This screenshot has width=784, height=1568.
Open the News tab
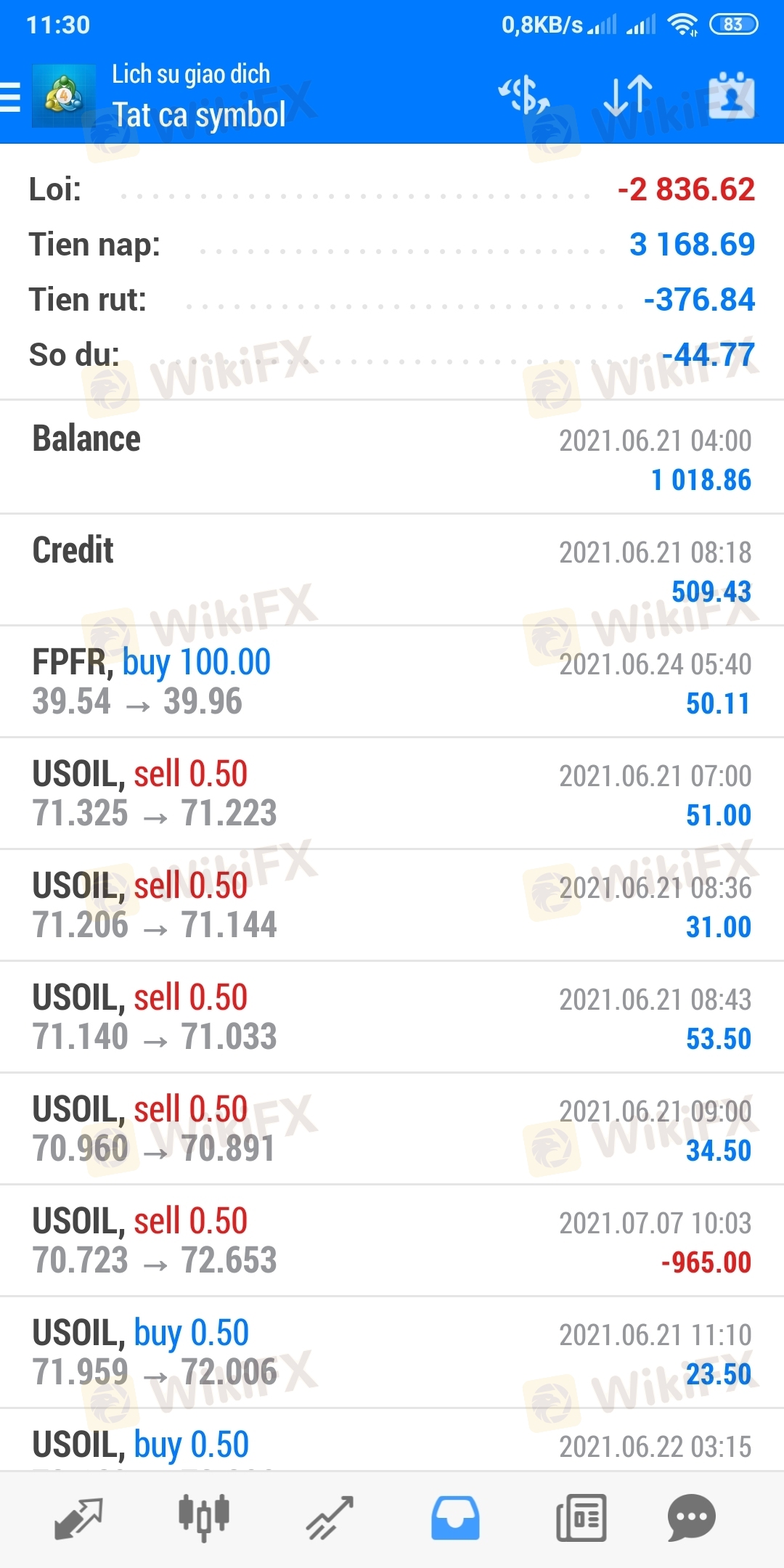click(581, 1517)
